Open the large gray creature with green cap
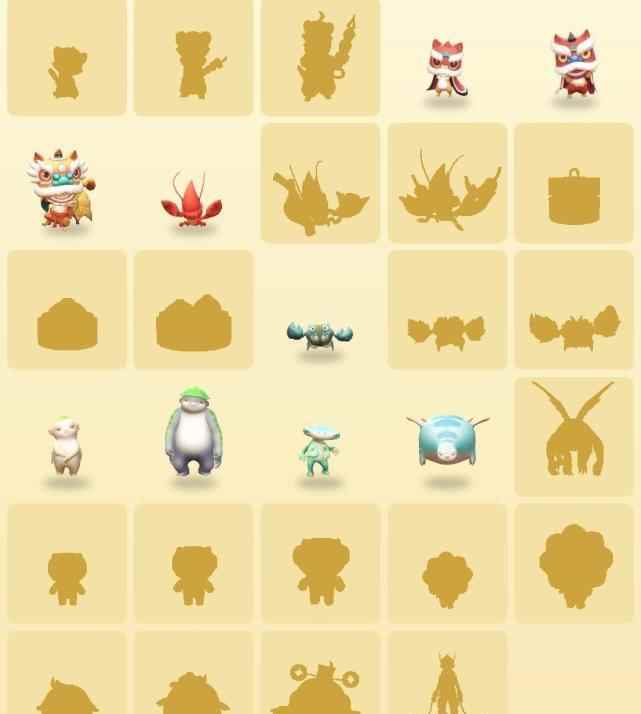 (x=191, y=434)
